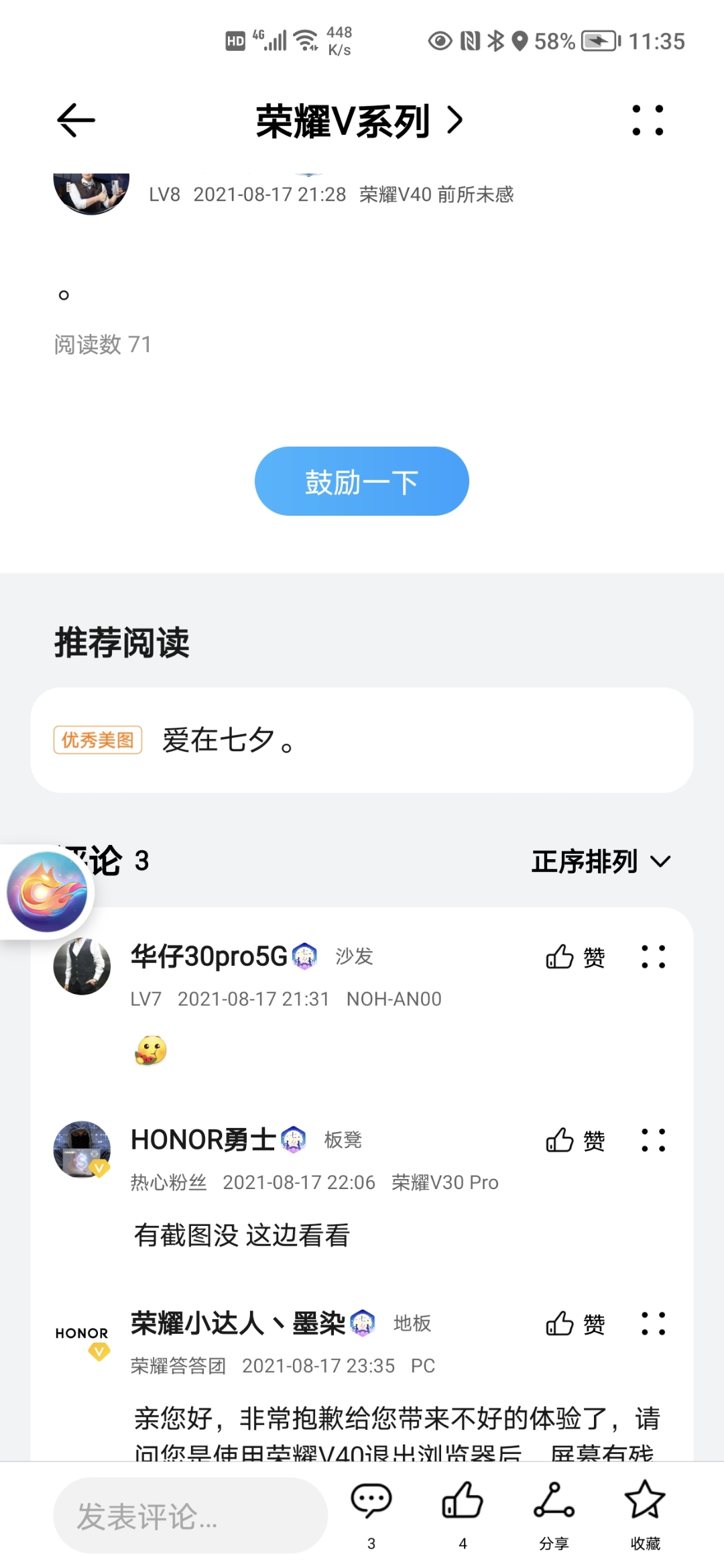Open the four-dot menu in the header
Viewport: 724px width, 1568px height.
tap(648, 121)
